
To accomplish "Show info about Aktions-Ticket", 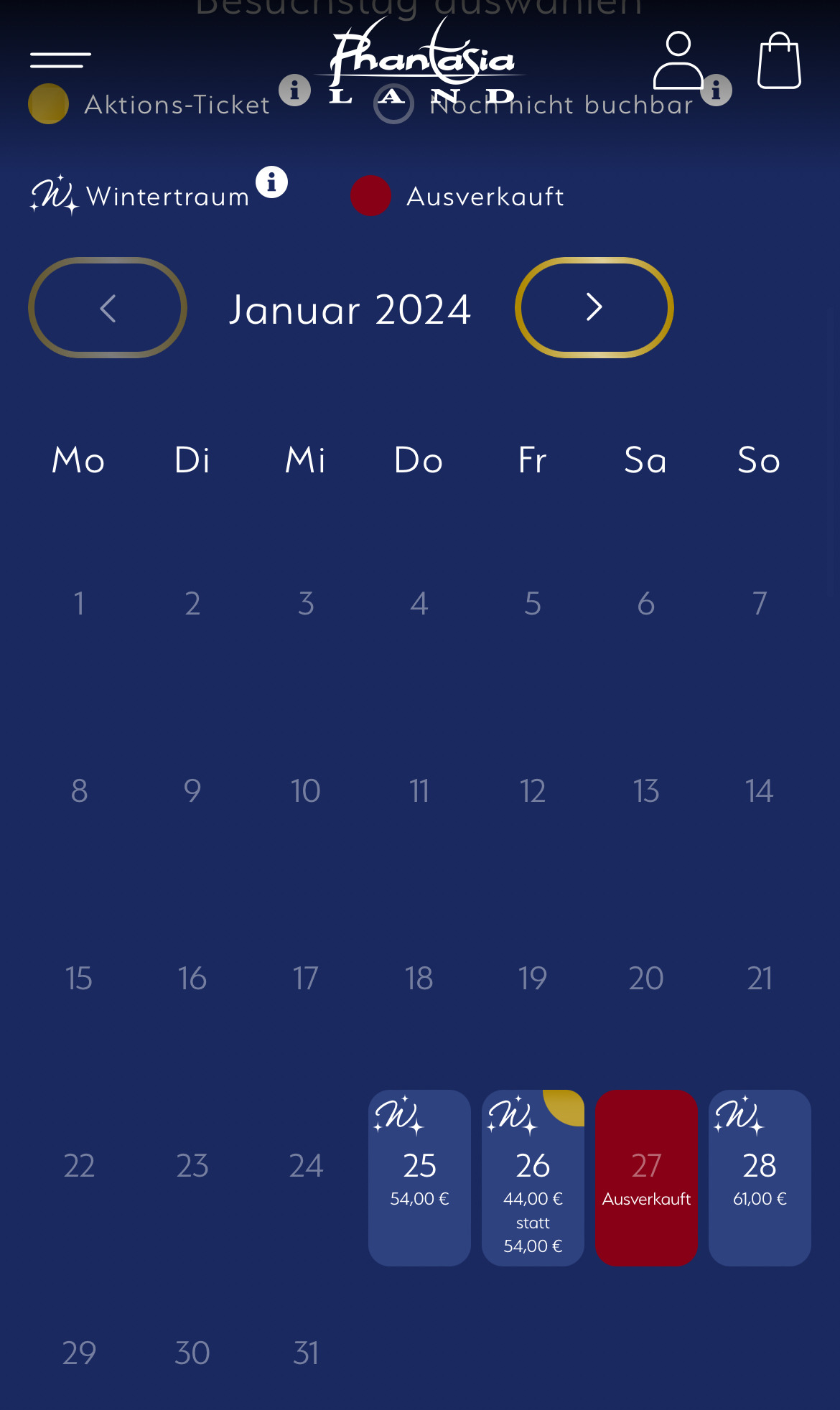I will click(294, 90).
